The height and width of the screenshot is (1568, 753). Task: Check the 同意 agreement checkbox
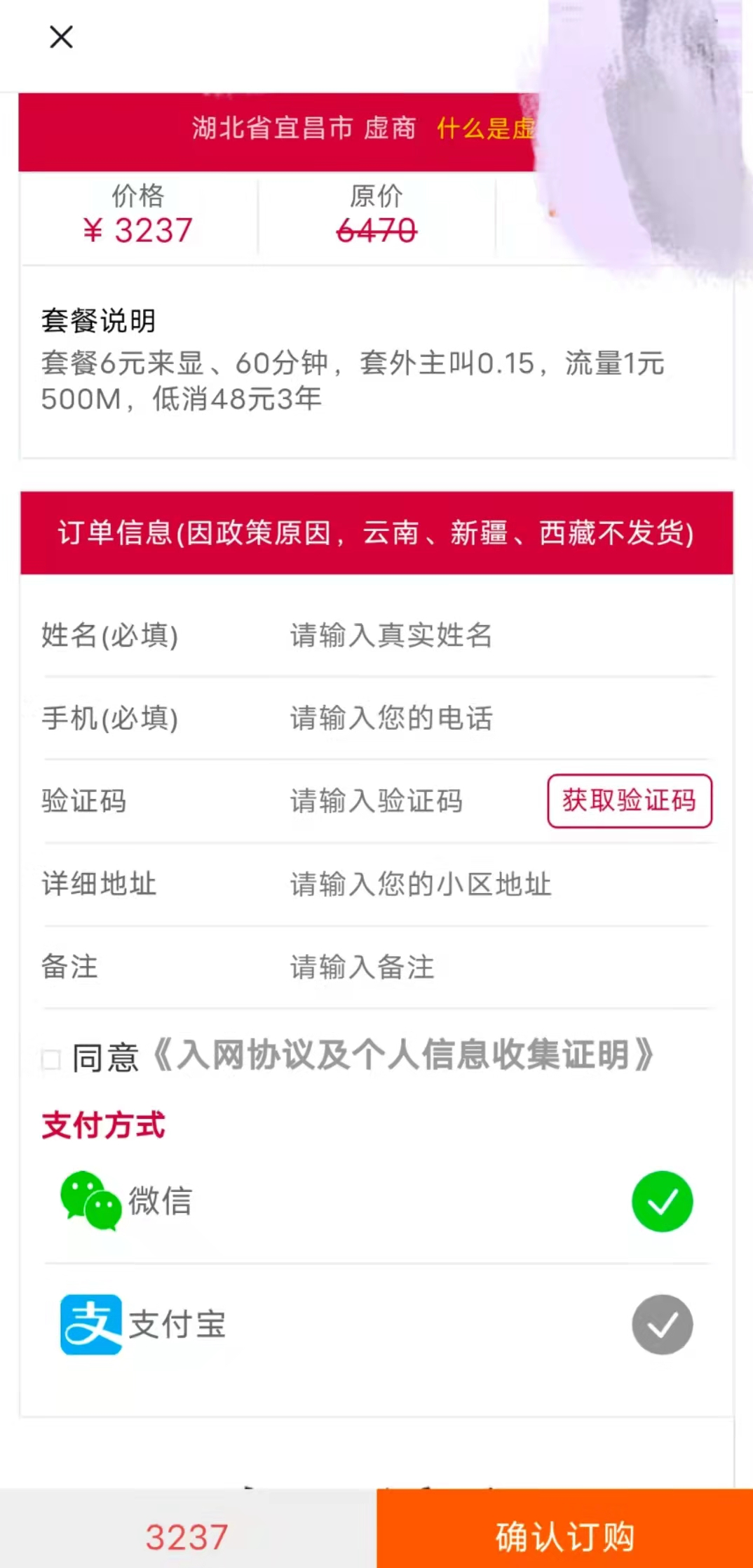[x=51, y=1059]
